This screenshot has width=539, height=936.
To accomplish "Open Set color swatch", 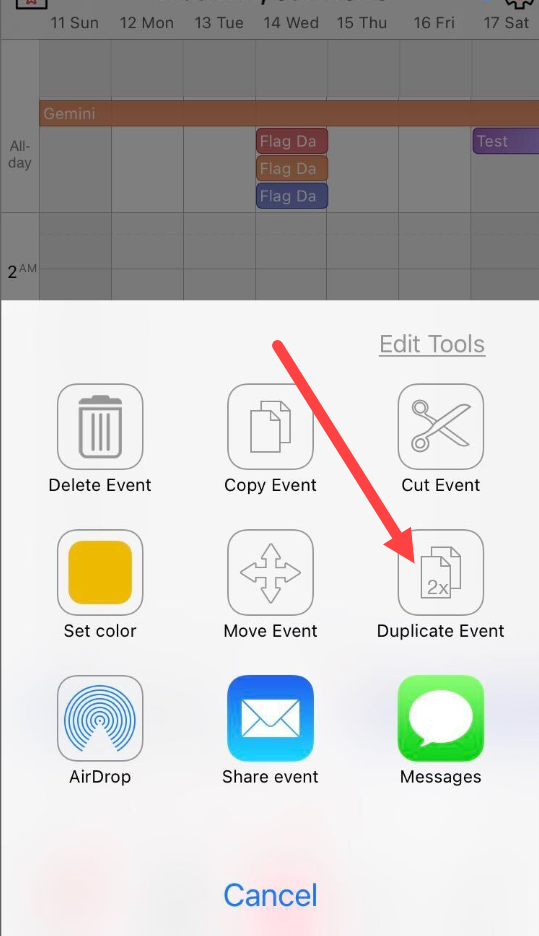I will [100, 572].
